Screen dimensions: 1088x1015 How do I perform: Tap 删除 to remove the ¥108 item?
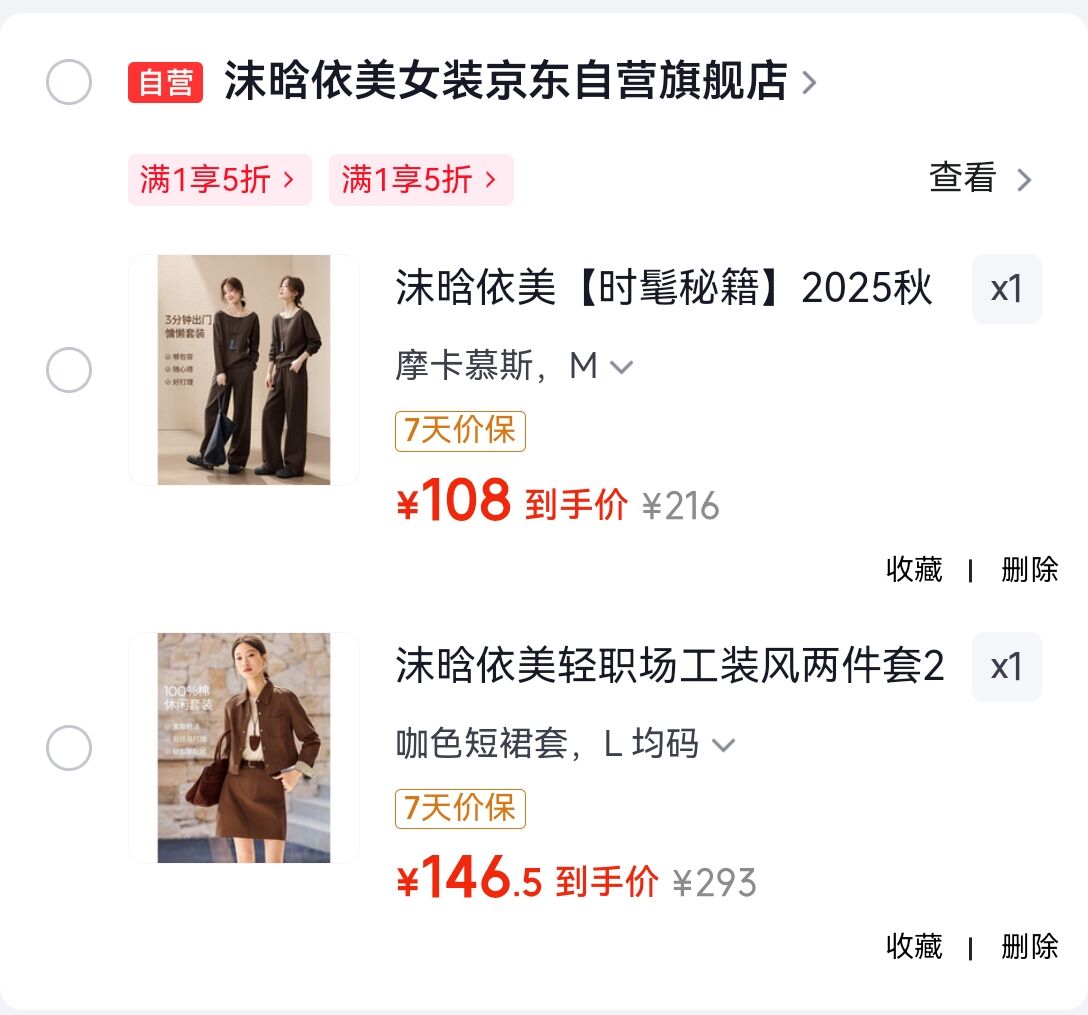click(1029, 570)
